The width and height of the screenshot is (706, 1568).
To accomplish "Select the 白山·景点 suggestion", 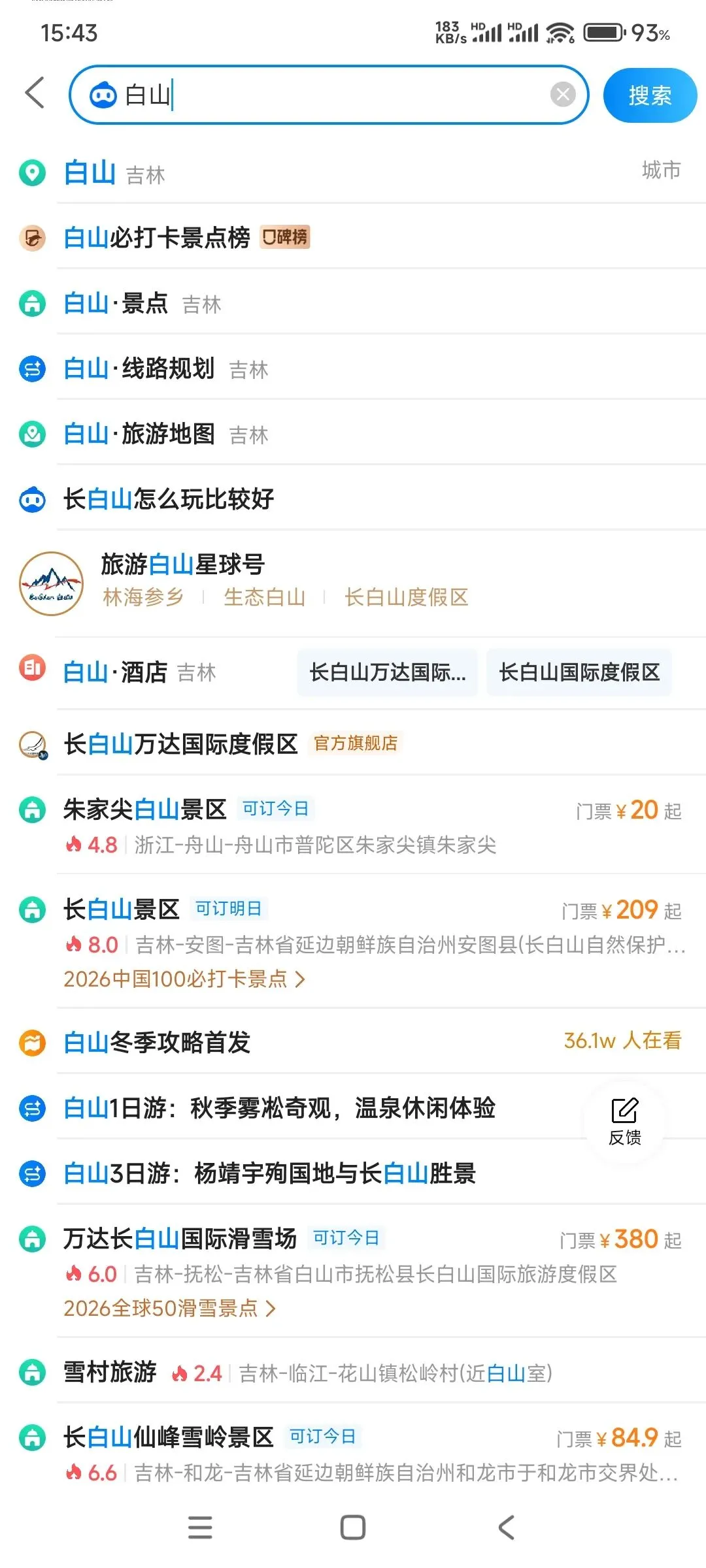I will click(353, 303).
